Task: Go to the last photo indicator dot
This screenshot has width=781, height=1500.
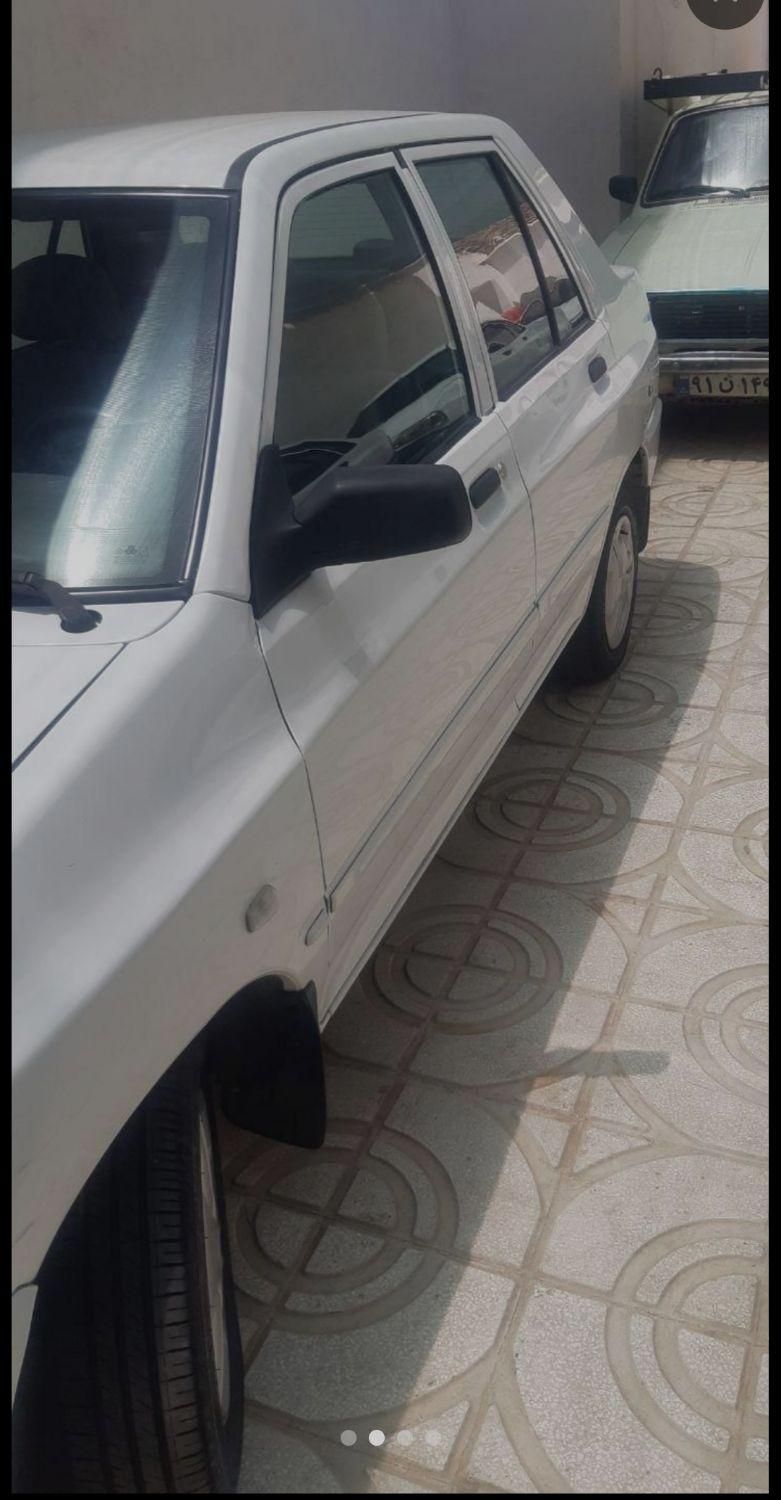Action: tap(433, 1437)
